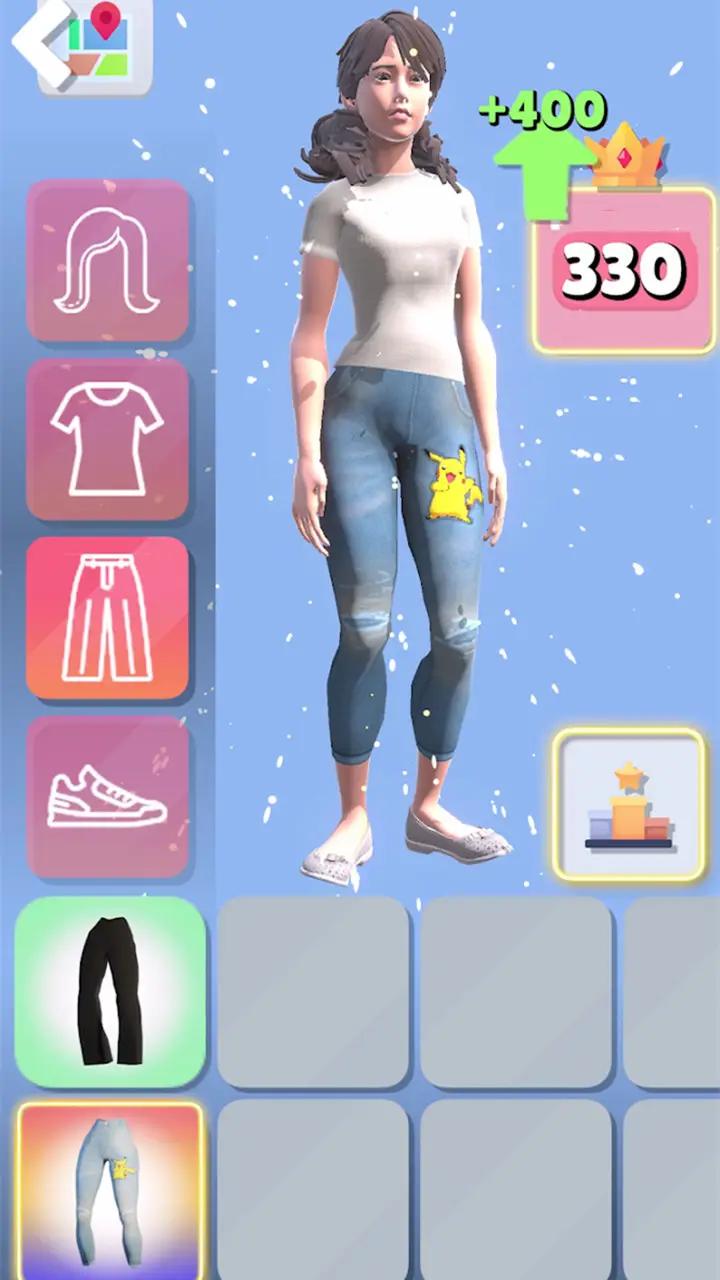Screen dimensions: 720x1280
Task: Tap the crown score panel
Action: tap(625, 270)
